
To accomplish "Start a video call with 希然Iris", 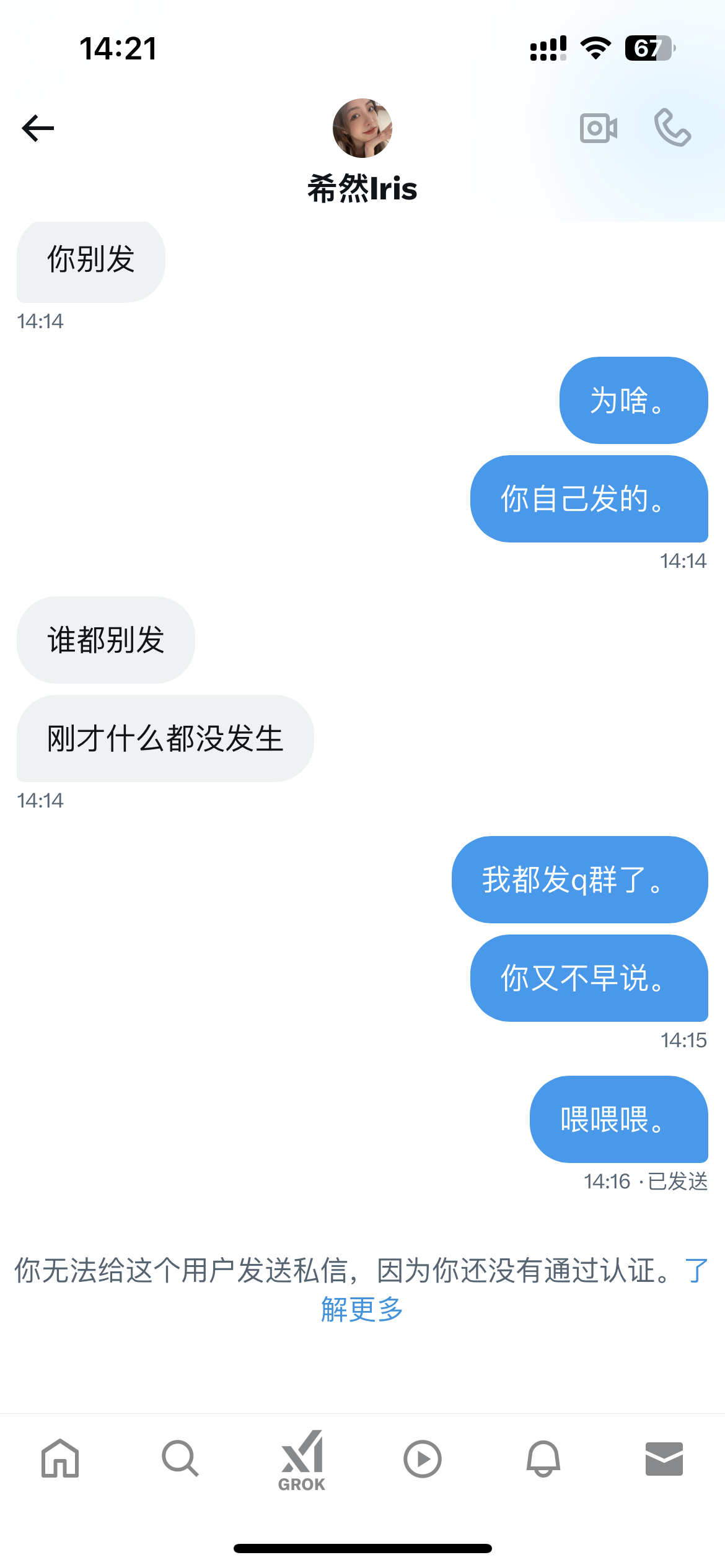I will click(x=598, y=128).
